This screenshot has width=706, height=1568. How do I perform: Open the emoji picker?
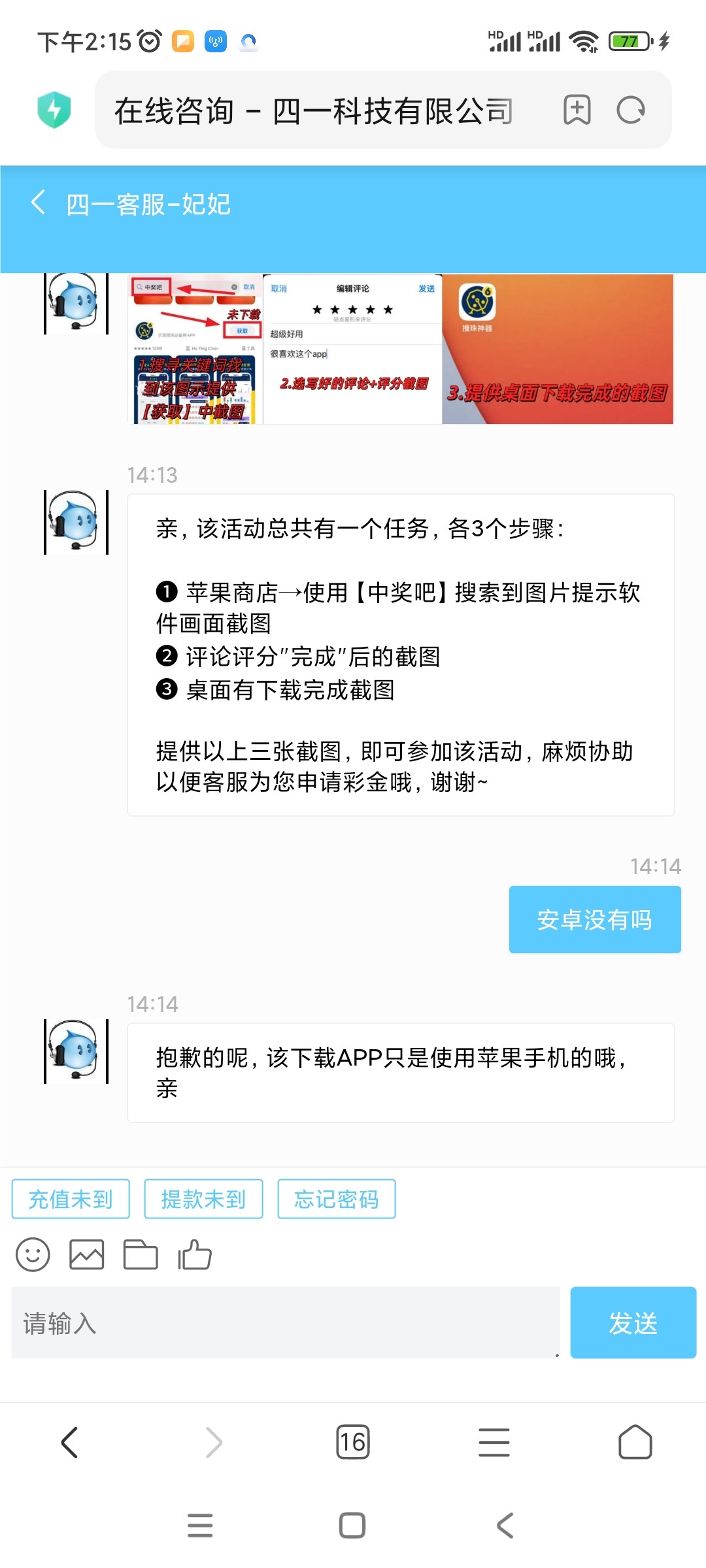click(33, 1254)
